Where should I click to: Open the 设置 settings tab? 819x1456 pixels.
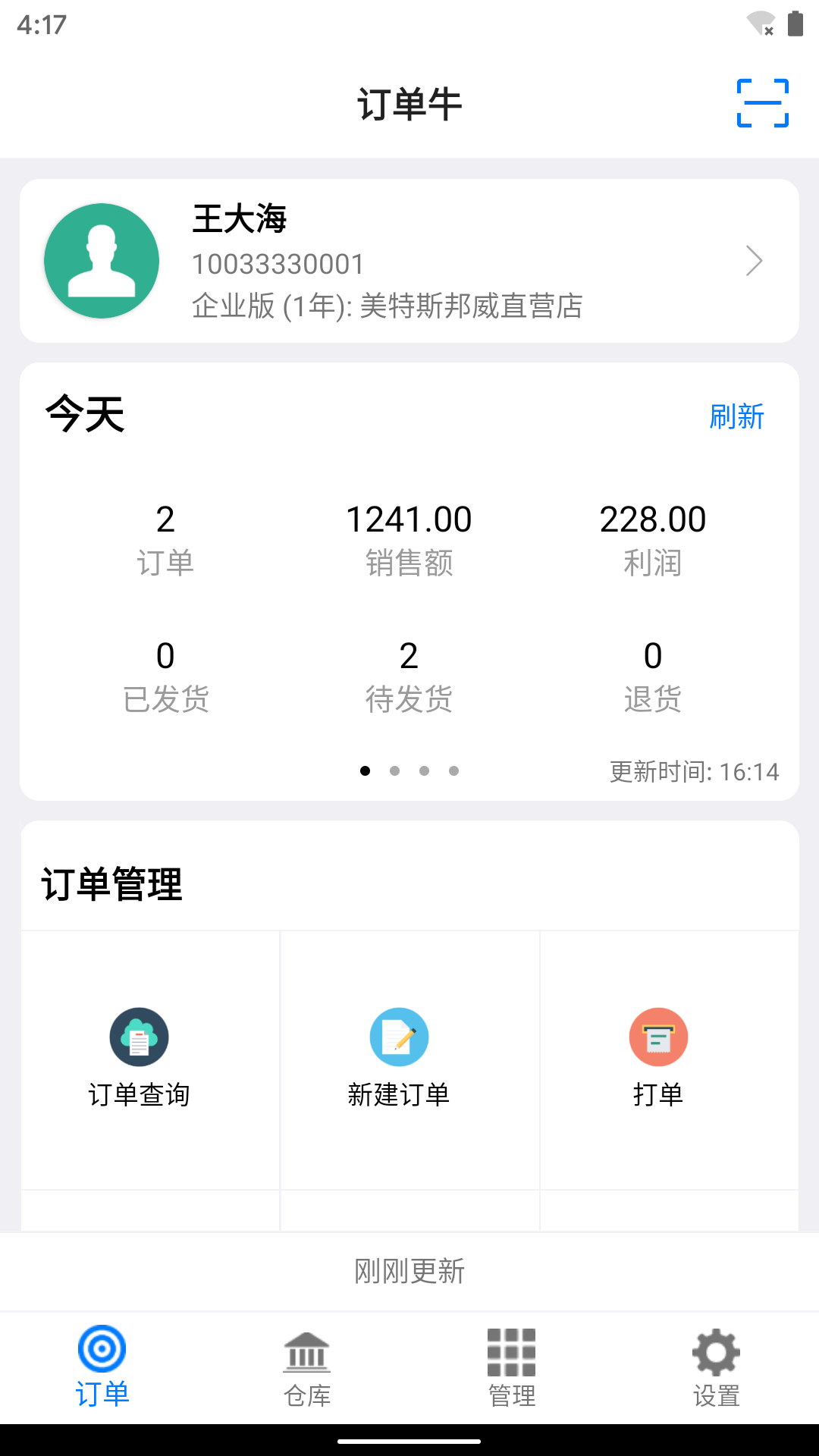click(x=716, y=1368)
